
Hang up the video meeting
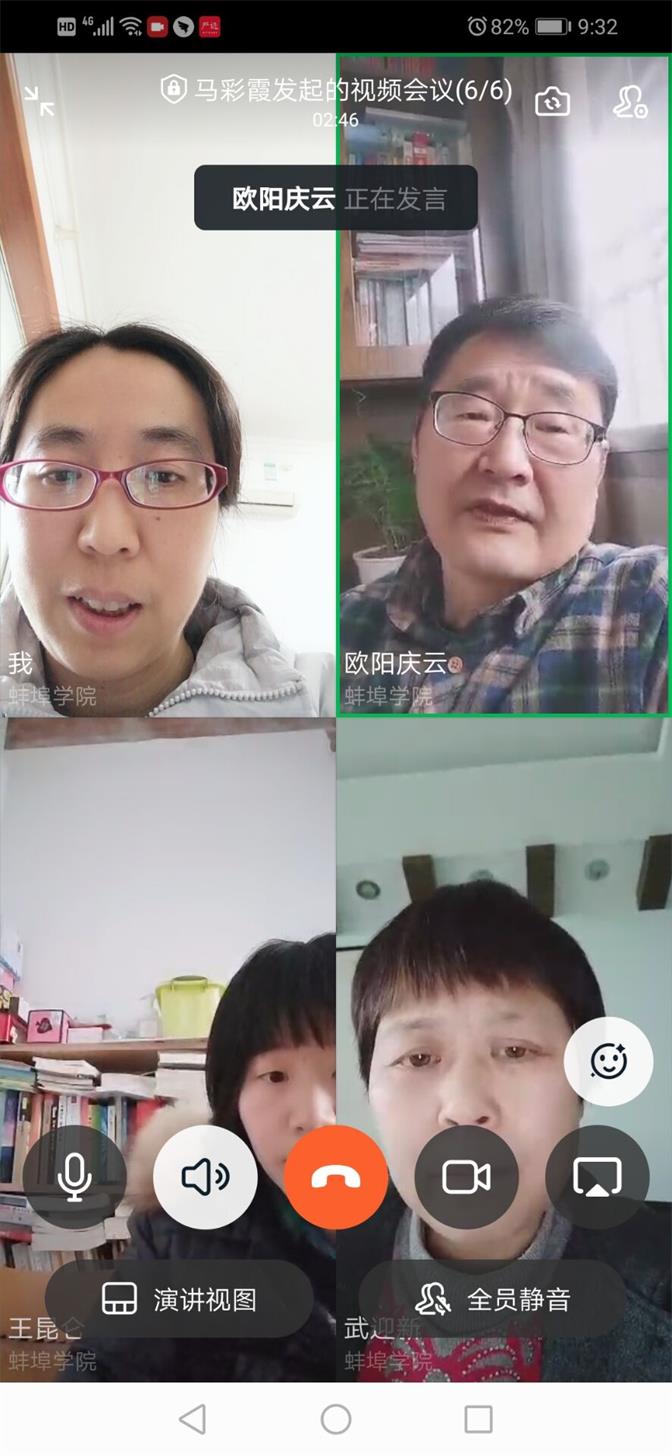(336, 1177)
